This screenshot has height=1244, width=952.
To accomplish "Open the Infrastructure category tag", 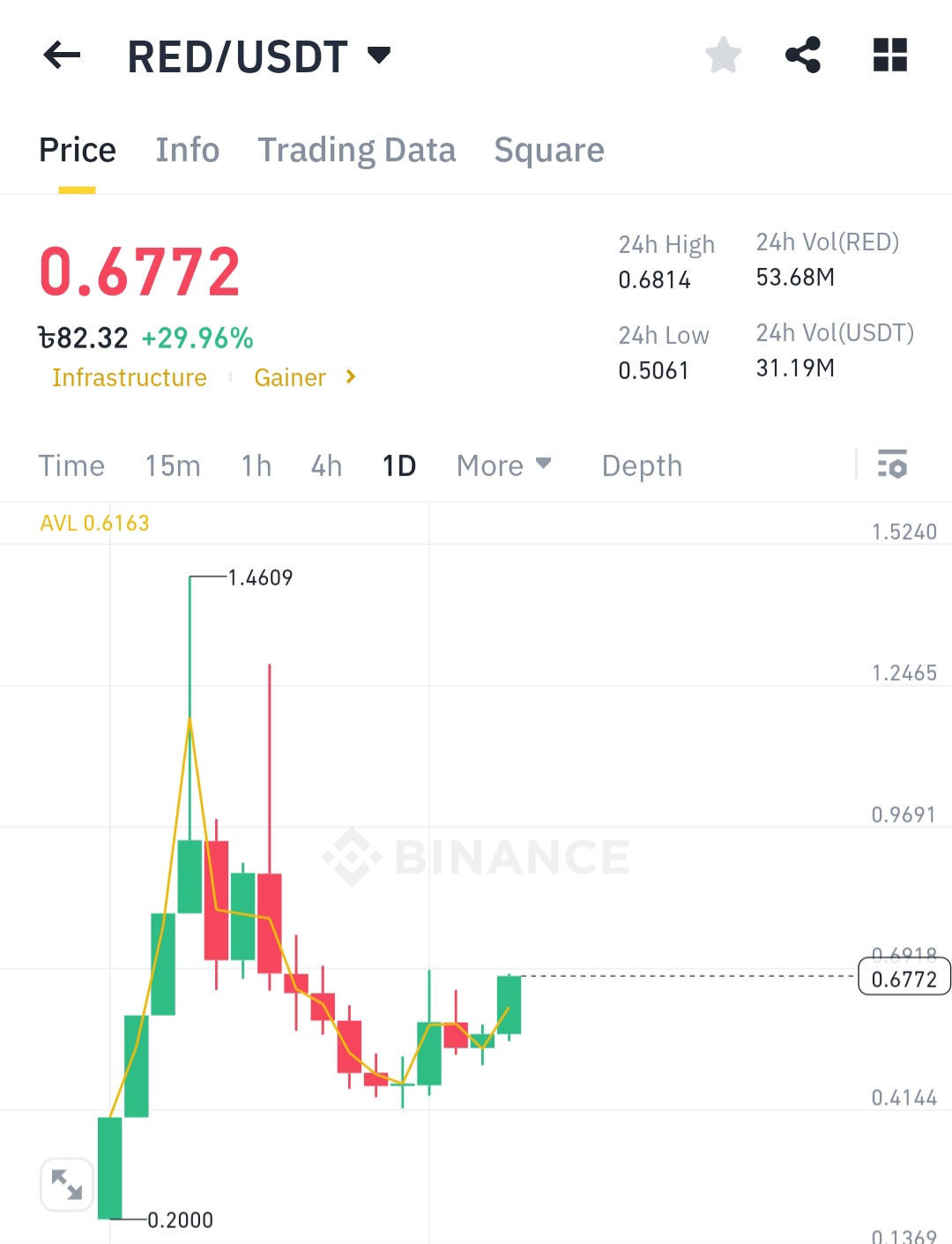I will [130, 377].
